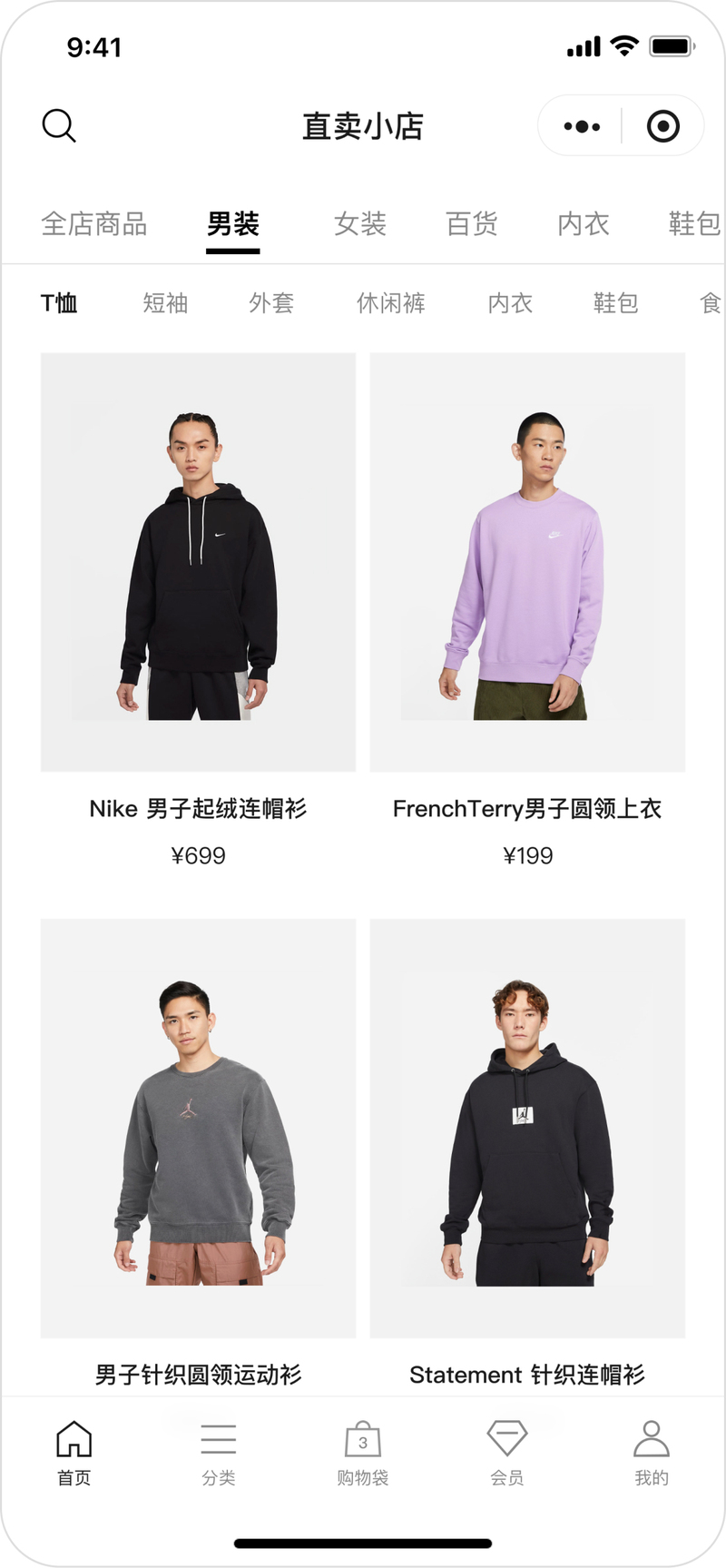Select the 短袖 sub-category
The height and width of the screenshot is (1568, 726).
(165, 303)
